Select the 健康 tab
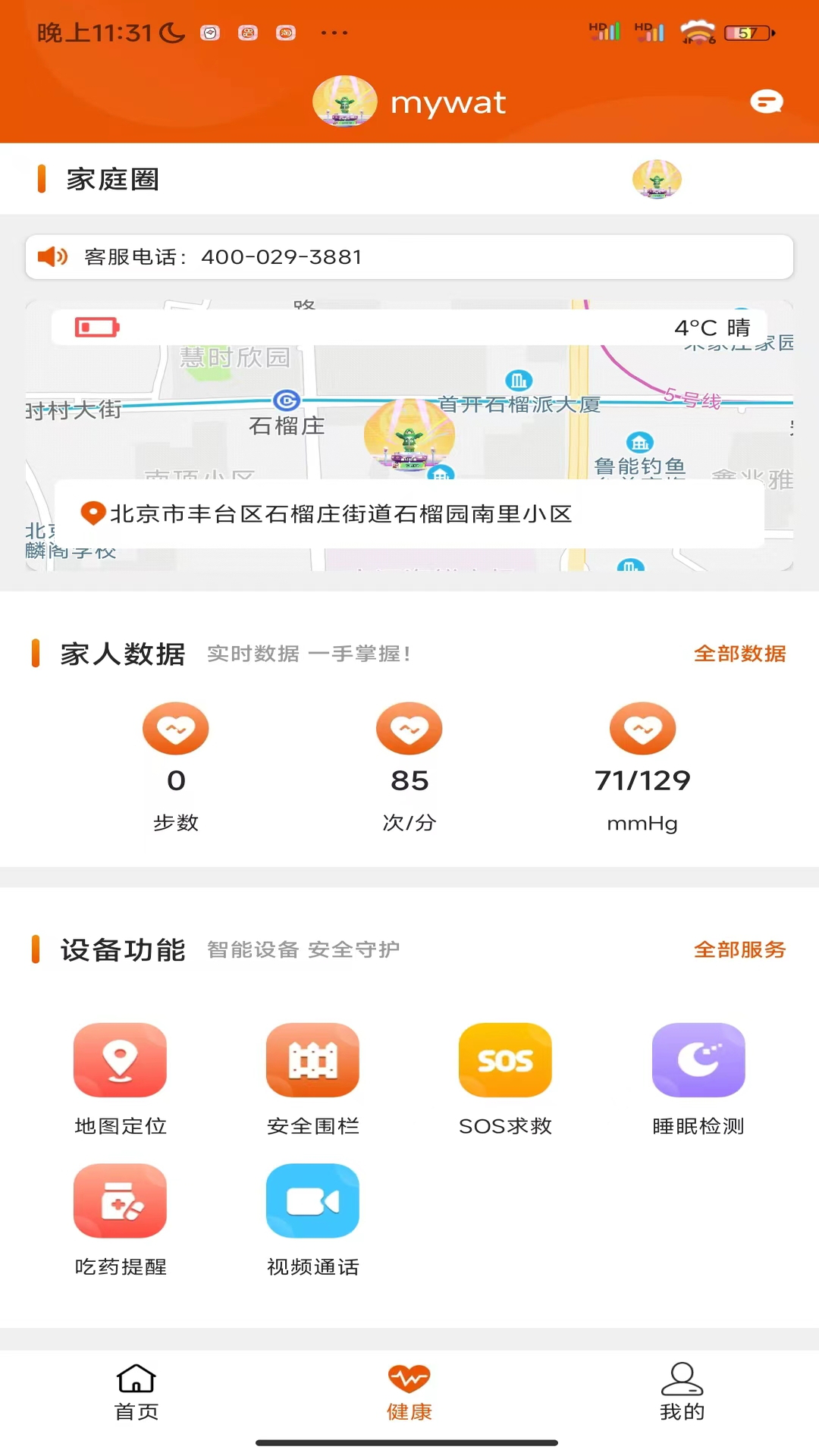 coord(409,1391)
